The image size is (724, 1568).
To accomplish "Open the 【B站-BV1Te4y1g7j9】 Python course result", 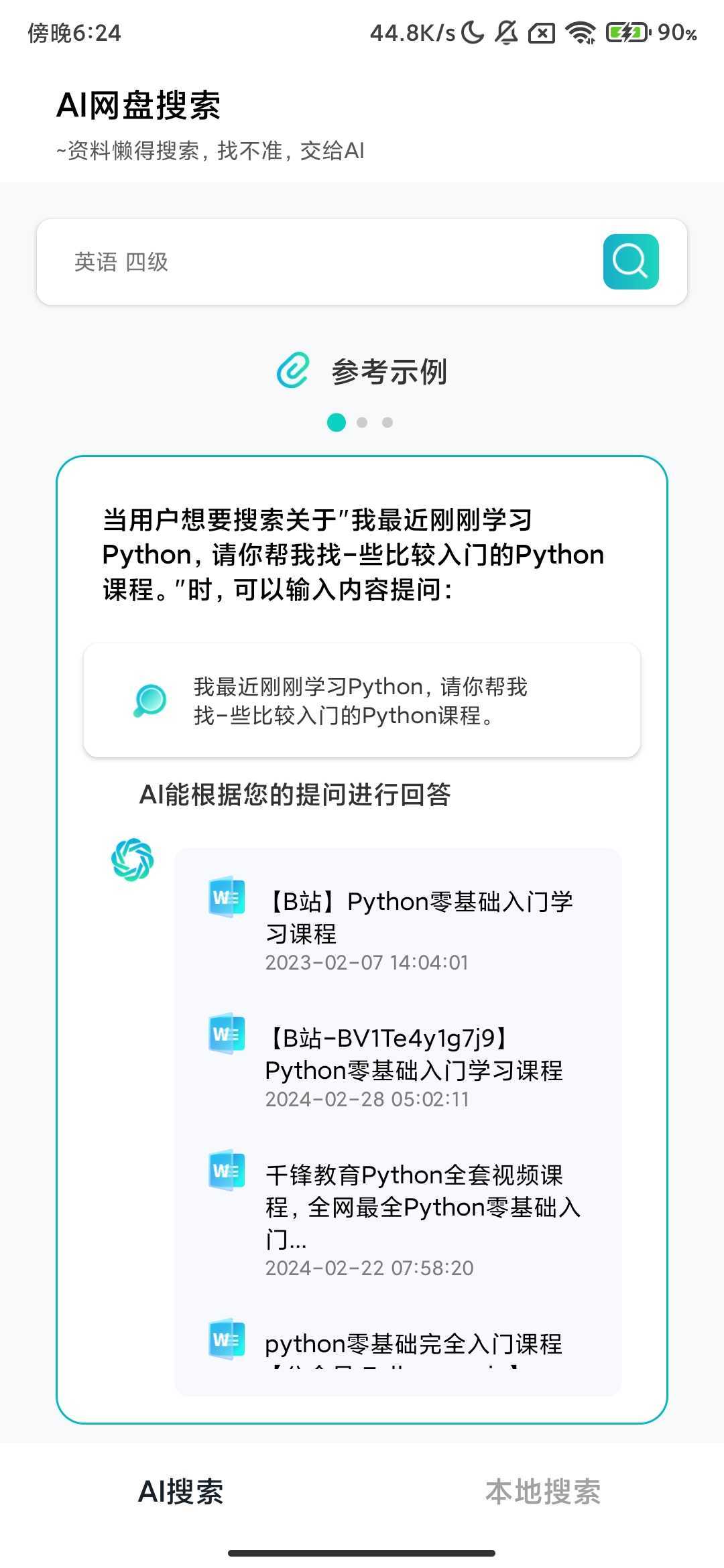I will point(398,1062).
